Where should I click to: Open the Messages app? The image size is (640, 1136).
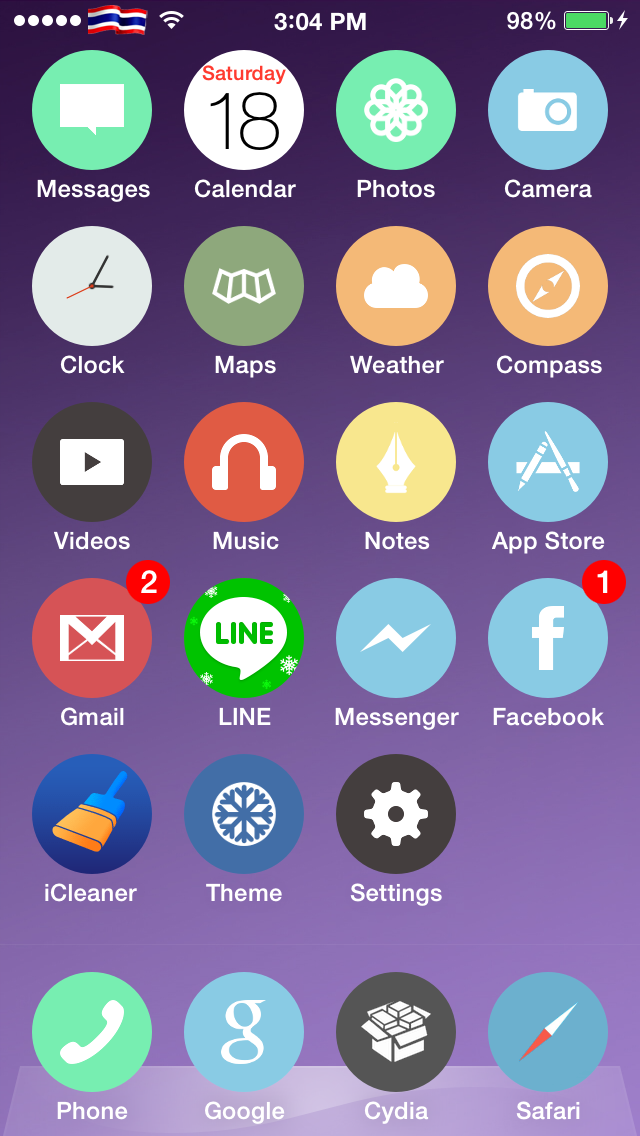(x=92, y=110)
